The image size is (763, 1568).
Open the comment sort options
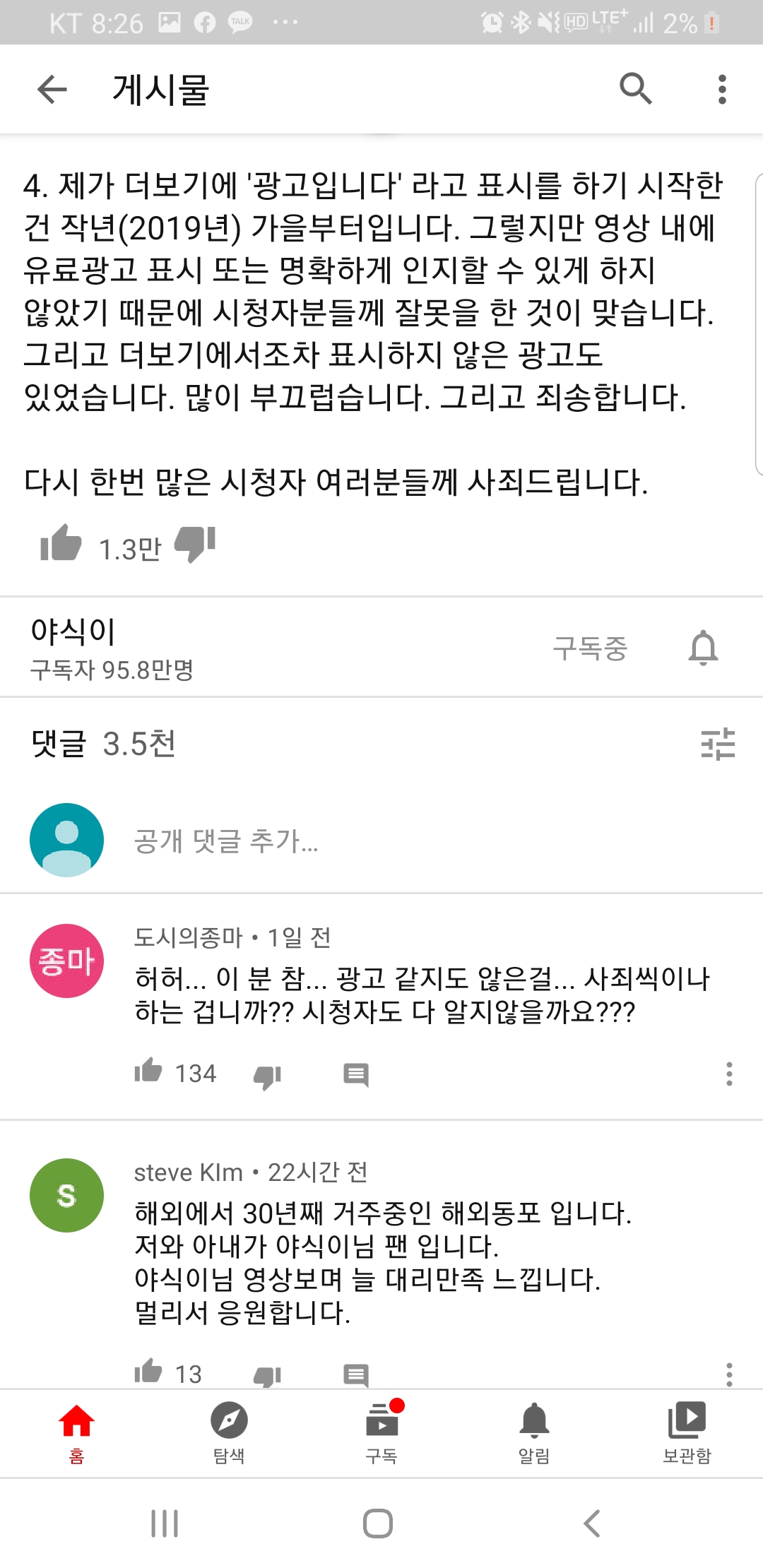click(718, 744)
